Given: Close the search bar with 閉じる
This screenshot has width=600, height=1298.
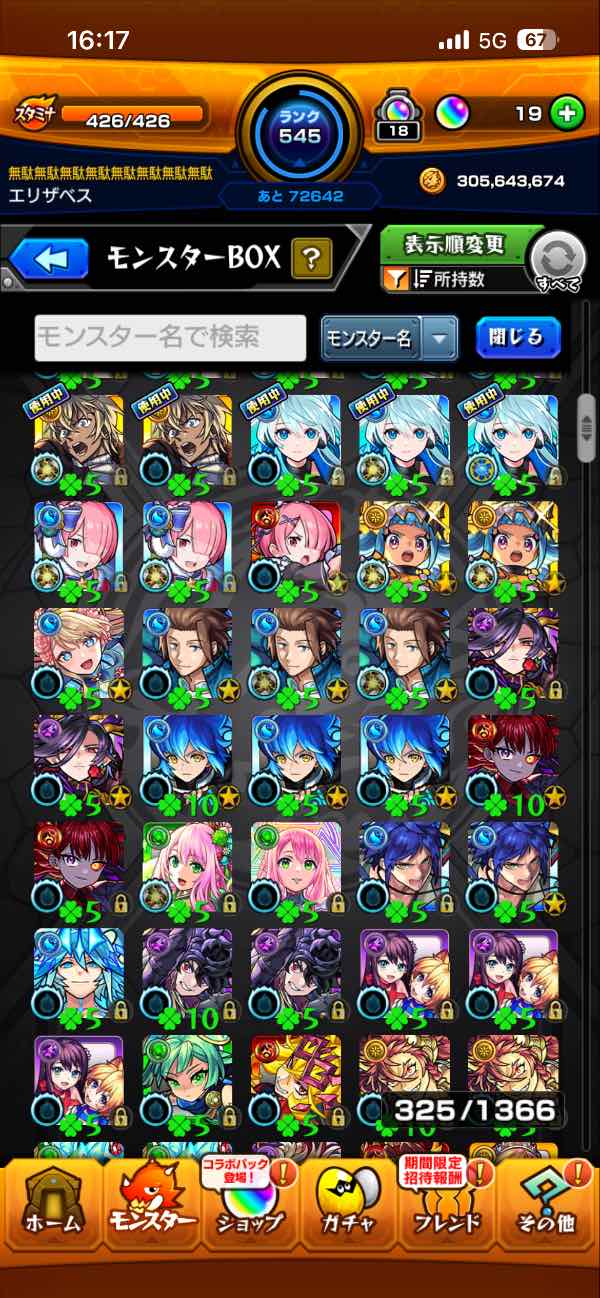Looking at the screenshot, I should click(x=517, y=337).
